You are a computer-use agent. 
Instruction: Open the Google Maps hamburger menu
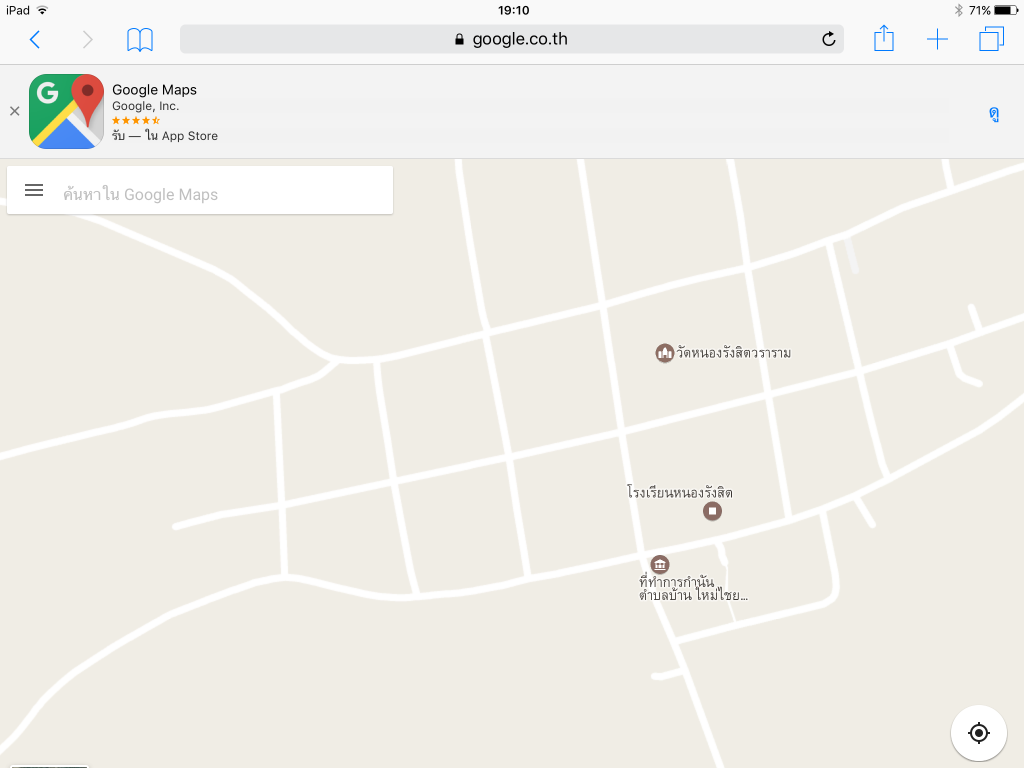point(34,190)
